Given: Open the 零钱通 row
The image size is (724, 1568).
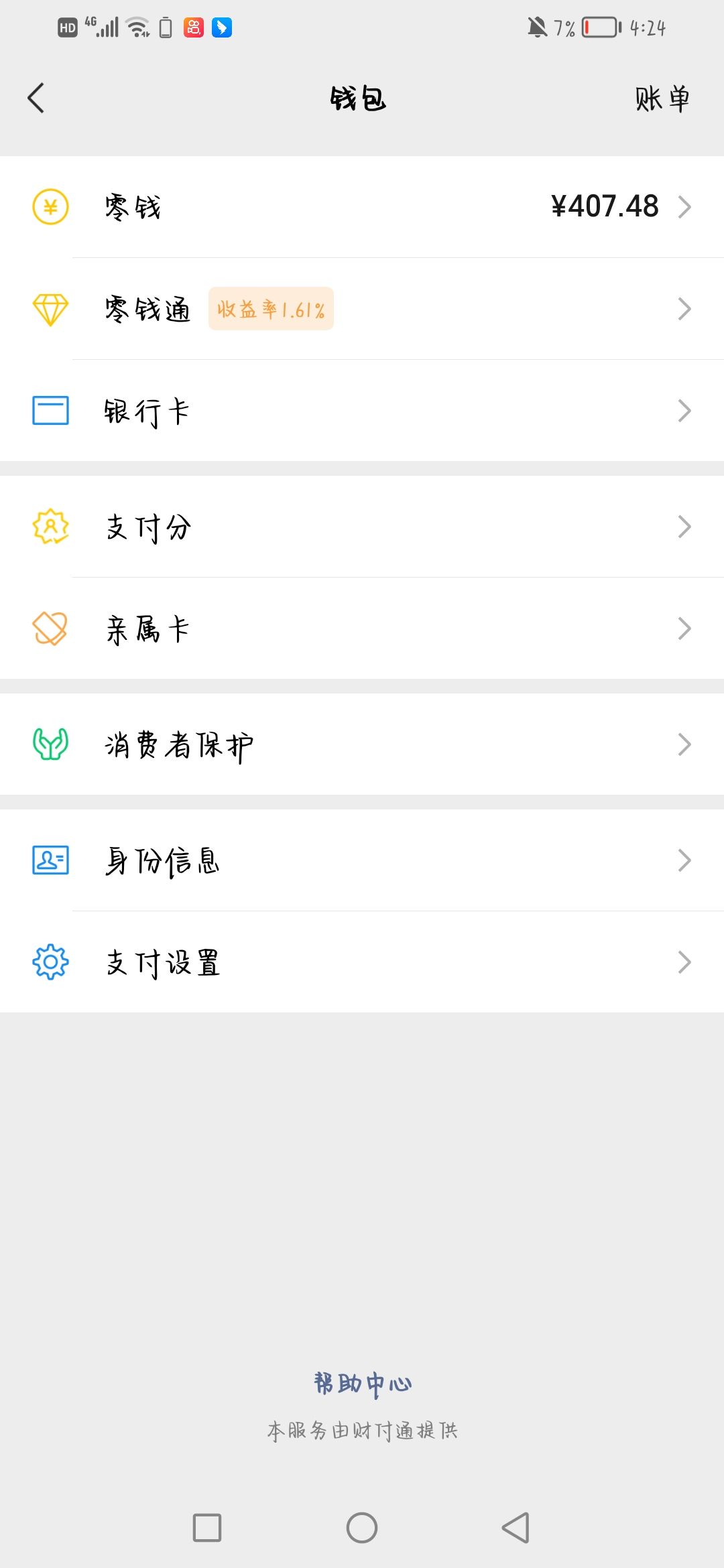Looking at the screenshot, I should (362, 309).
